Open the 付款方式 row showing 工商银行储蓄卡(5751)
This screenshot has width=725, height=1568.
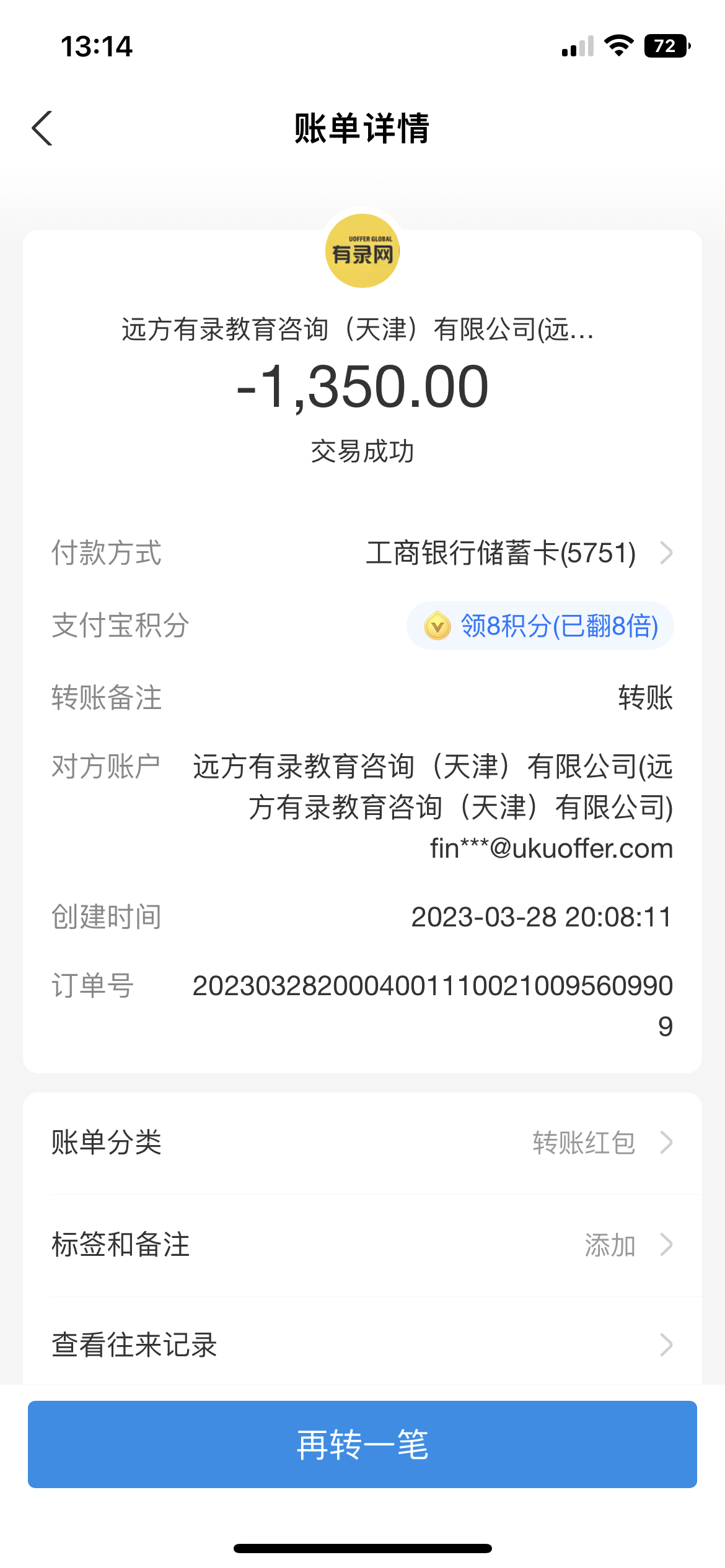tap(518, 553)
